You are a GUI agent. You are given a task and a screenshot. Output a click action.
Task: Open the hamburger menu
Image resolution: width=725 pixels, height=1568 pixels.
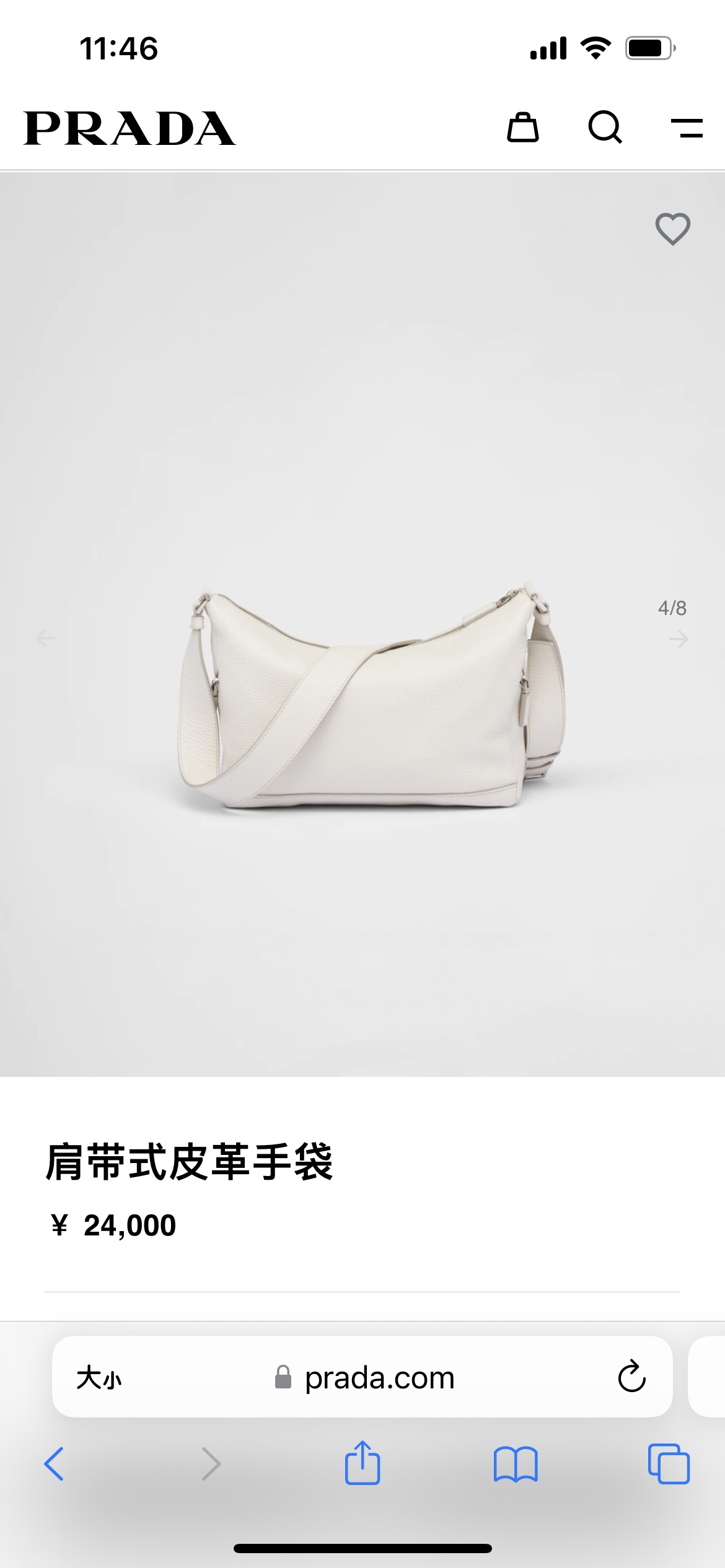point(687,128)
